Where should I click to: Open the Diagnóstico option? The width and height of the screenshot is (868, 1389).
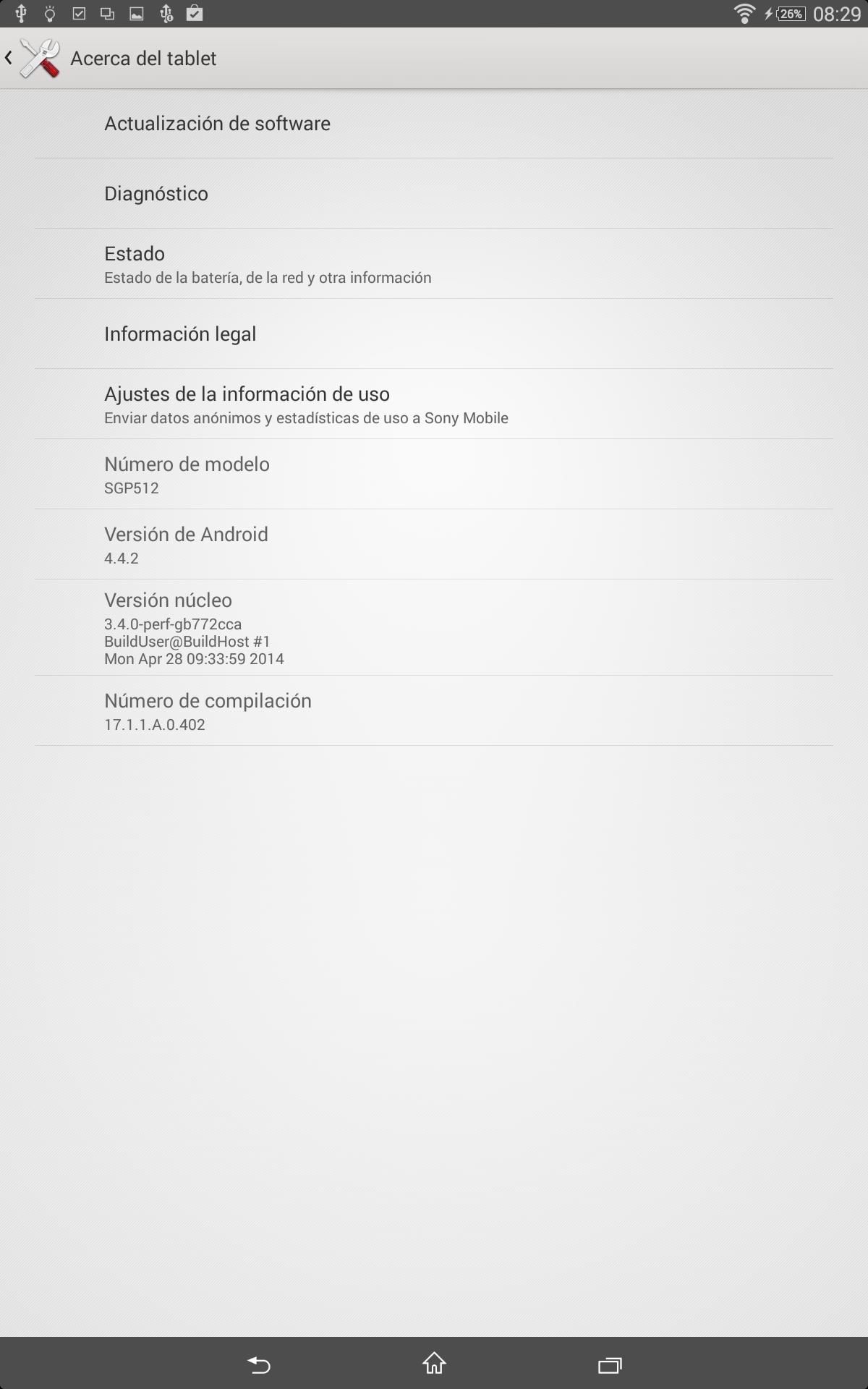(x=434, y=194)
